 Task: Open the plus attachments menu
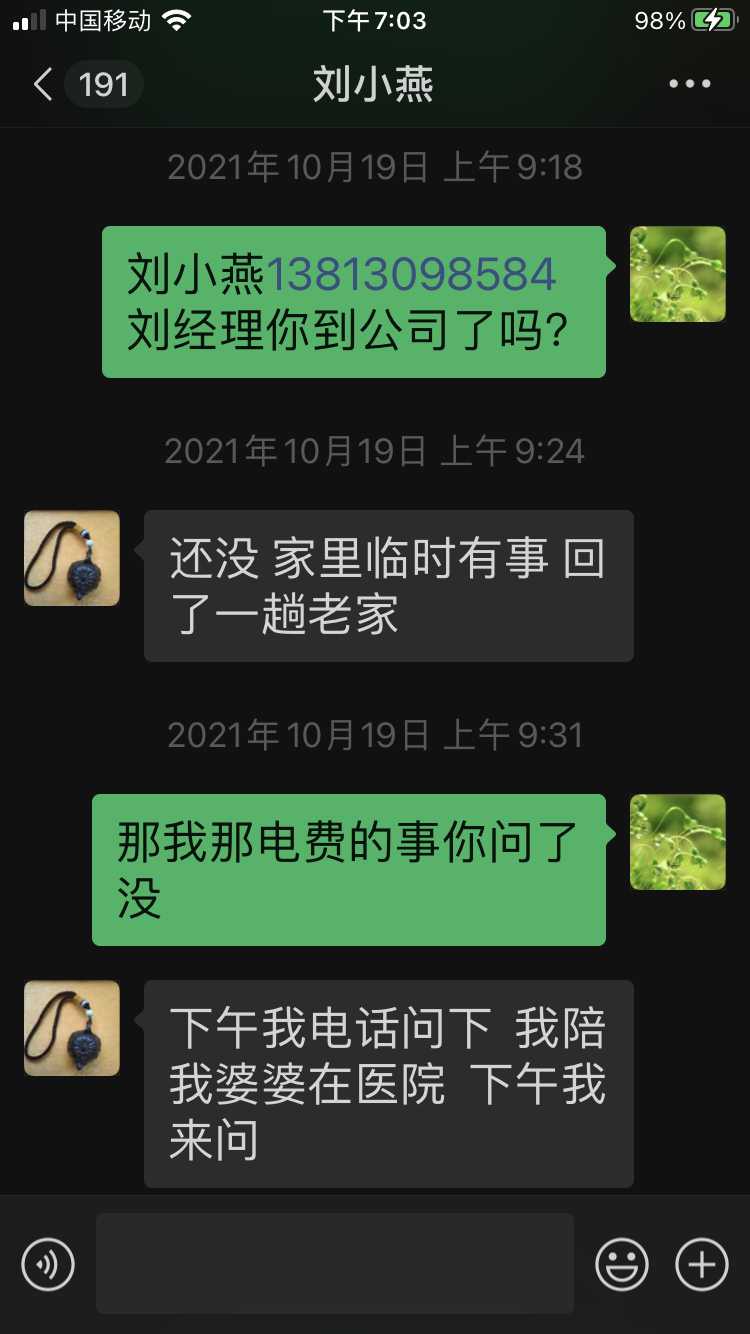(702, 1264)
